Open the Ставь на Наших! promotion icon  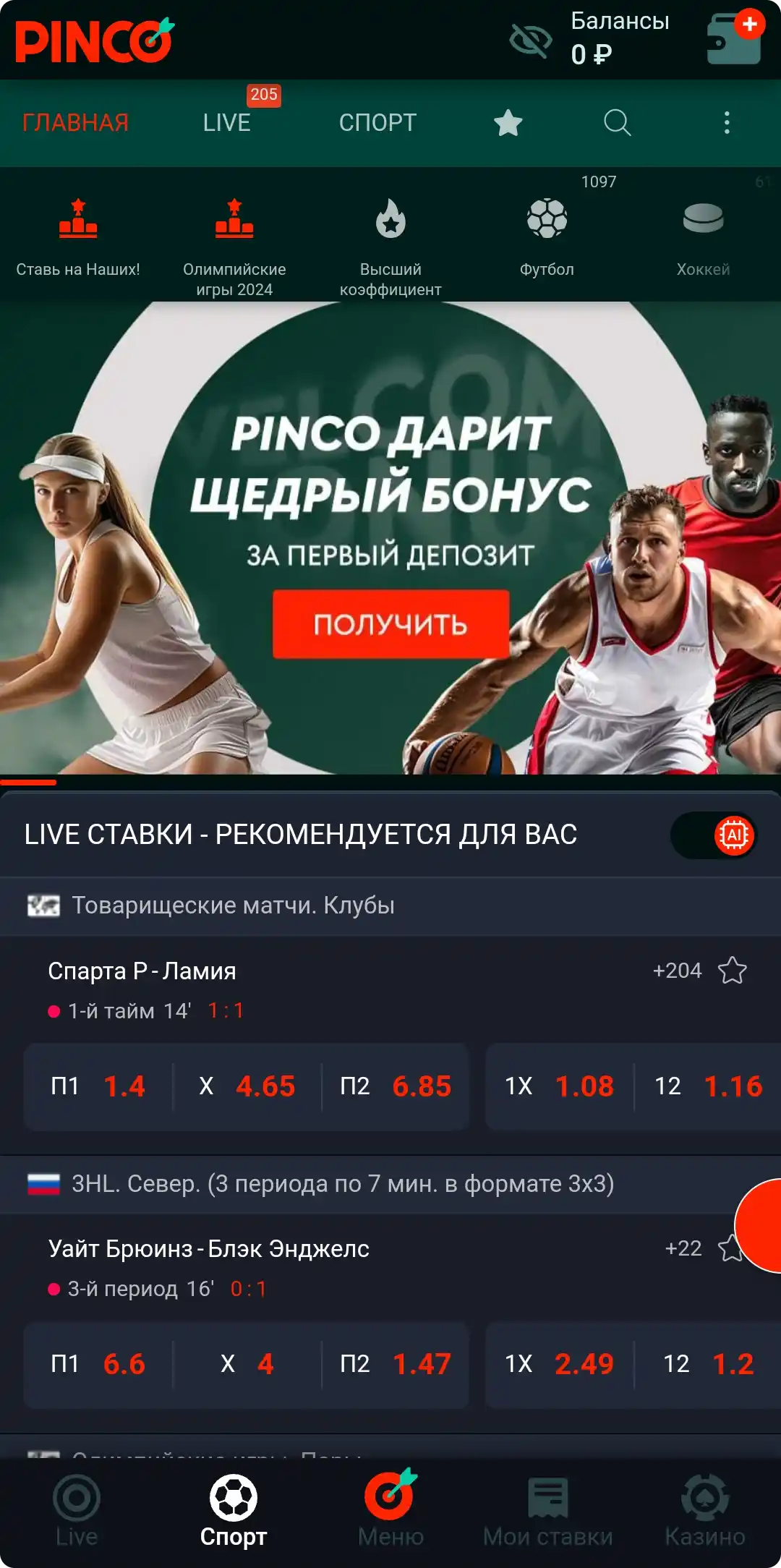(x=78, y=221)
